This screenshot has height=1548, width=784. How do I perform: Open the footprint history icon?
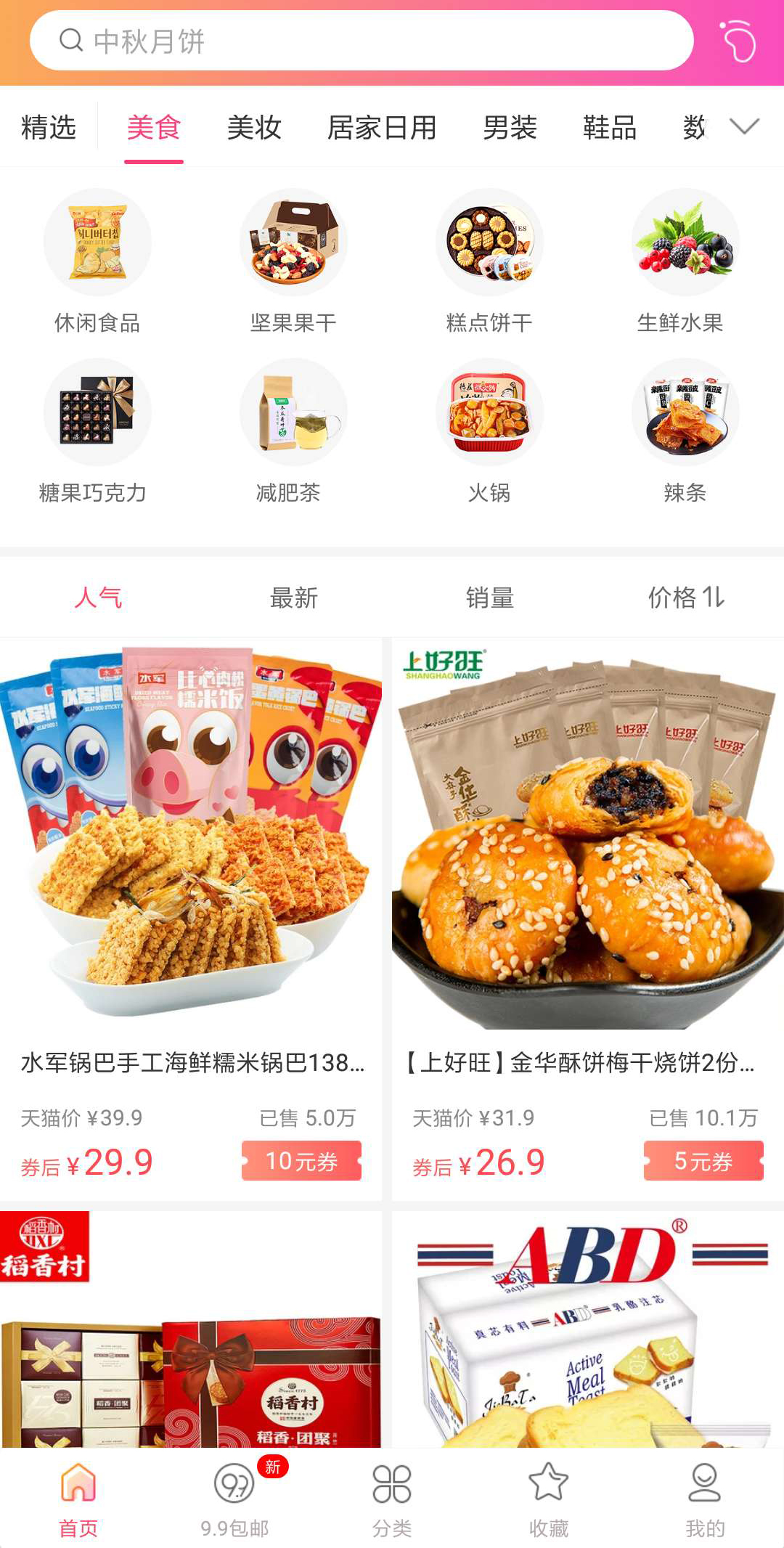pos(738,41)
